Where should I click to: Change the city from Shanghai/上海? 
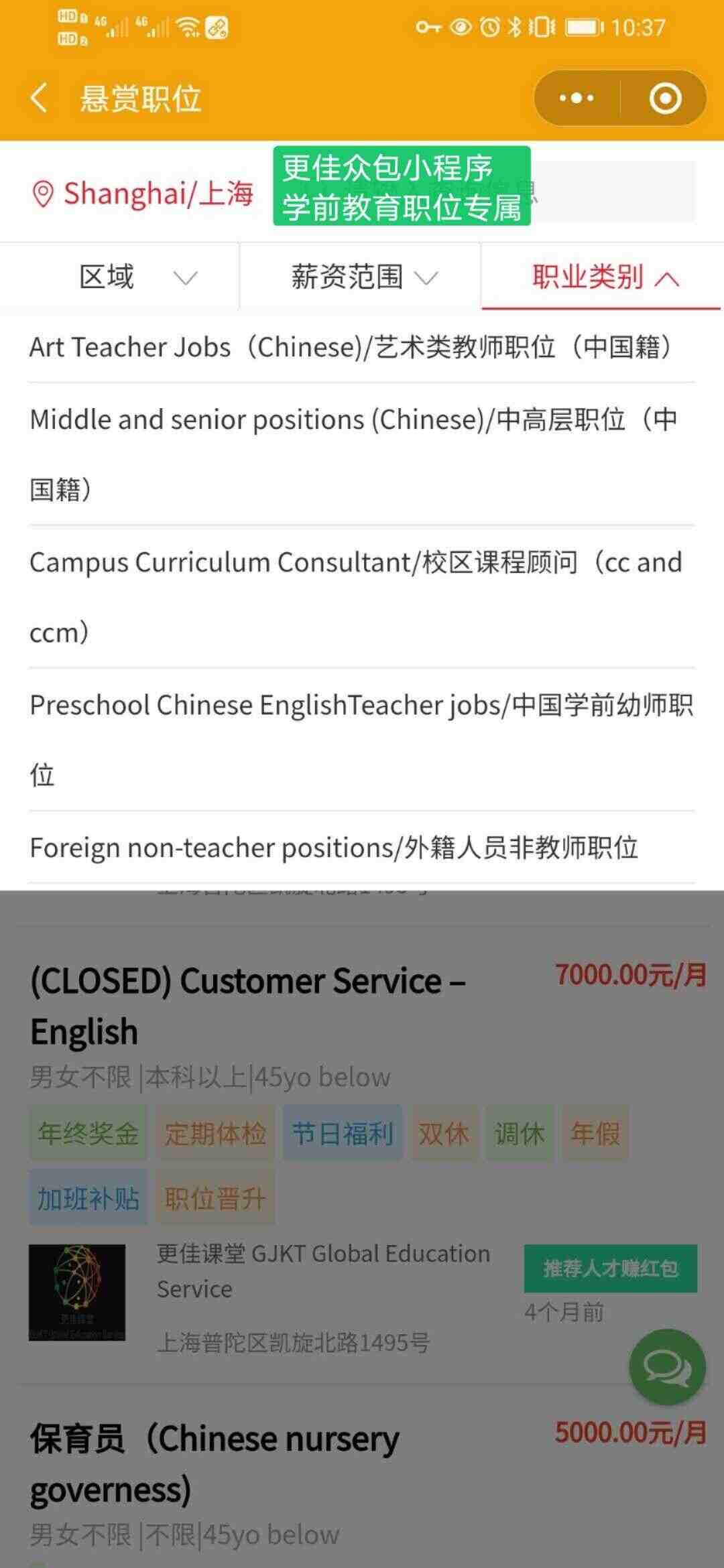(142, 194)
